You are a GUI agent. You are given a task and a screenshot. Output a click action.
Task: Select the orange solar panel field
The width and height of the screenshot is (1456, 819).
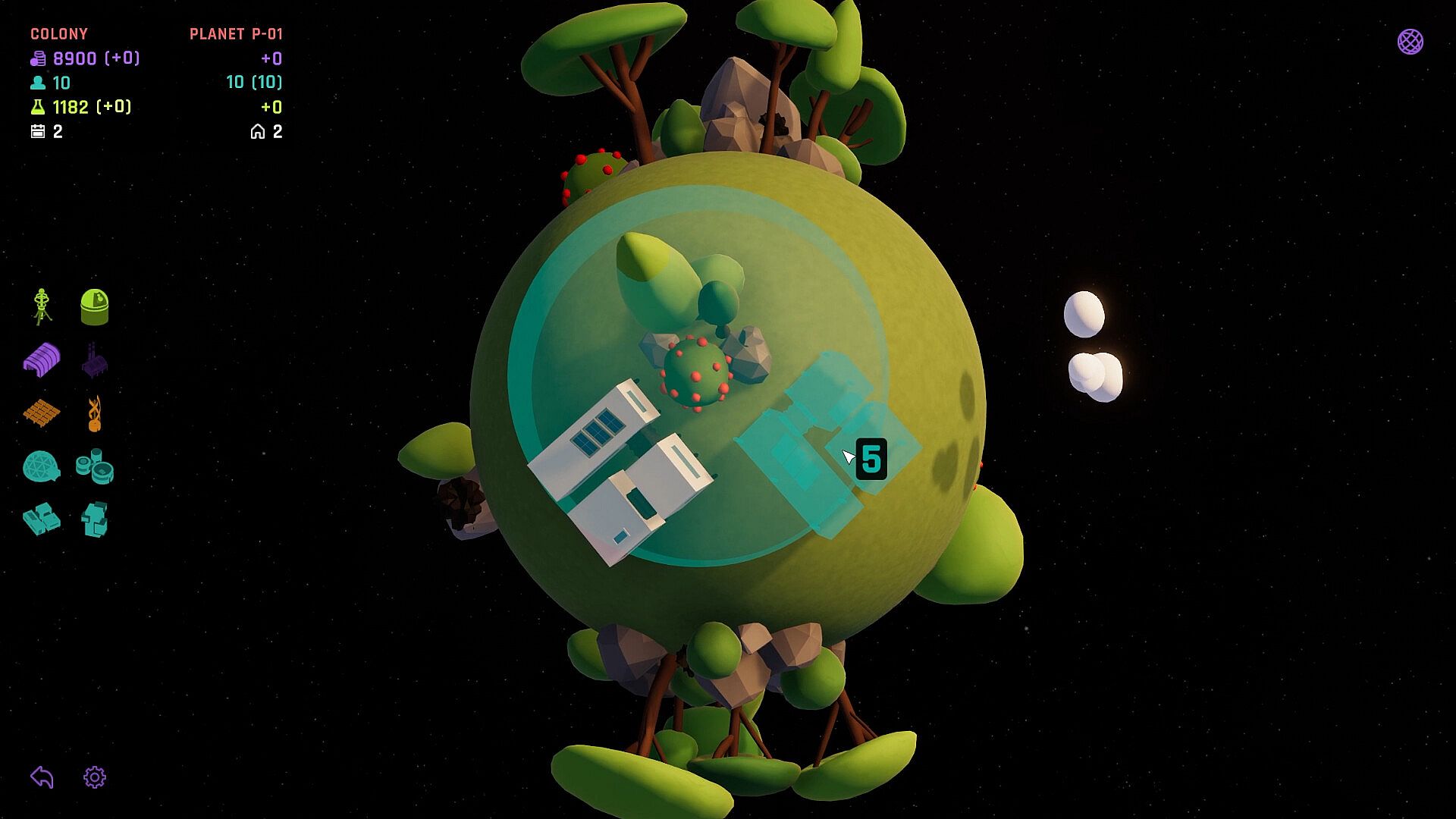coord(42,413)
